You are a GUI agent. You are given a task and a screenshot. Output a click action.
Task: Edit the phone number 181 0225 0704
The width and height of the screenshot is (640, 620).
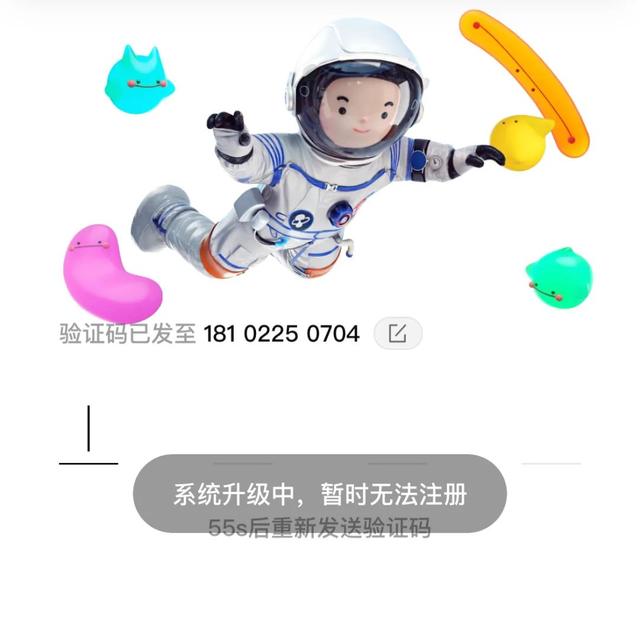click(x=398, y=334)
